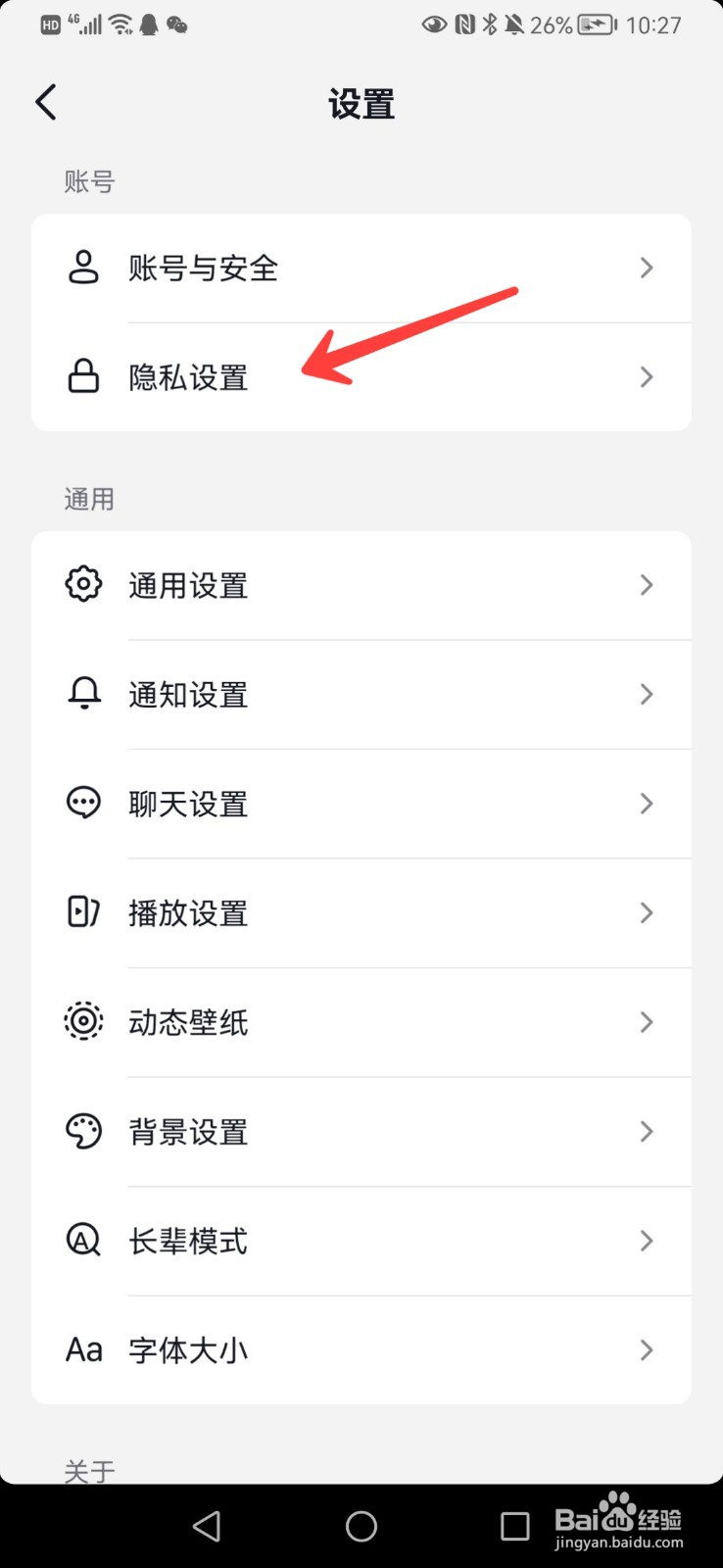Open system recent apps
Screen dimensions: 723x1568
click(x=514, y=1526)
